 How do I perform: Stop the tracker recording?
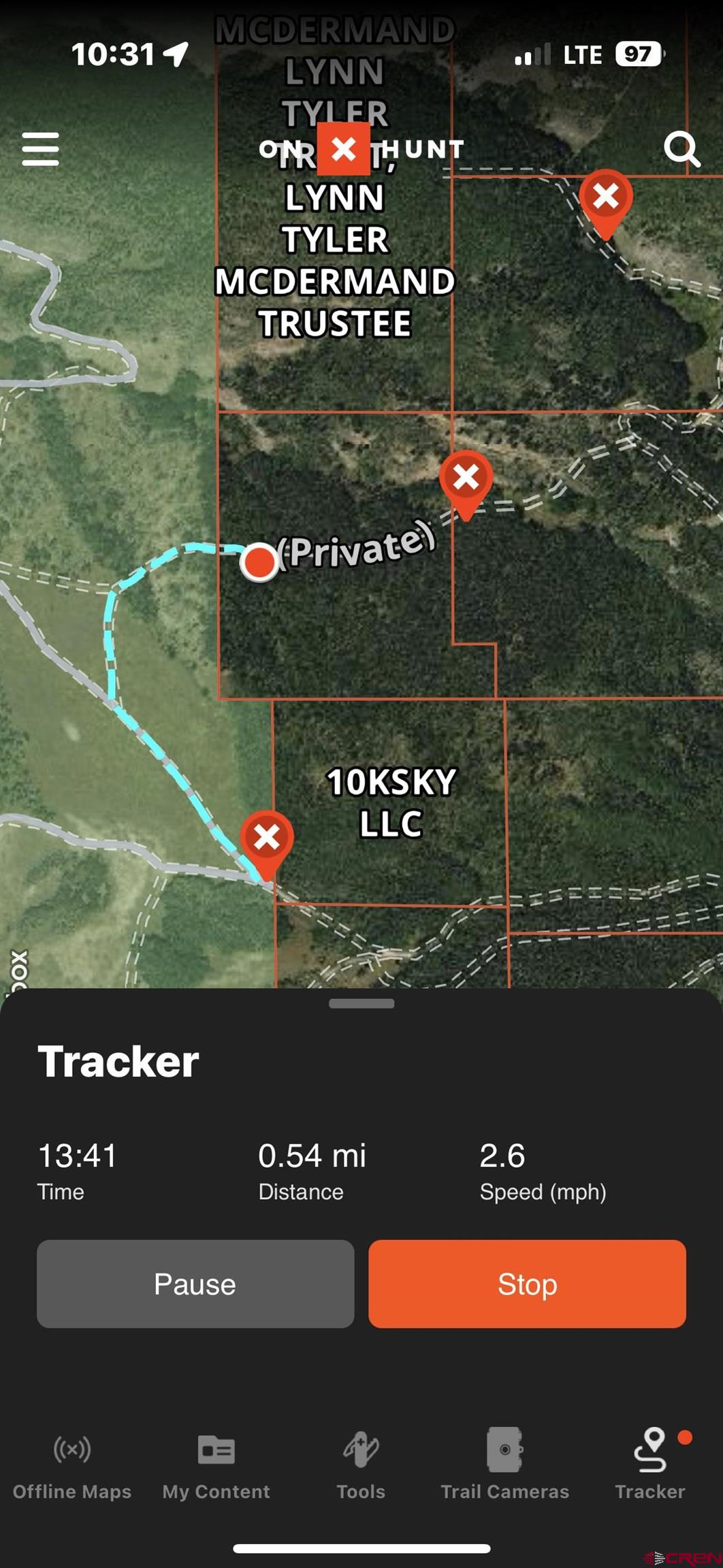(527, 1284)
